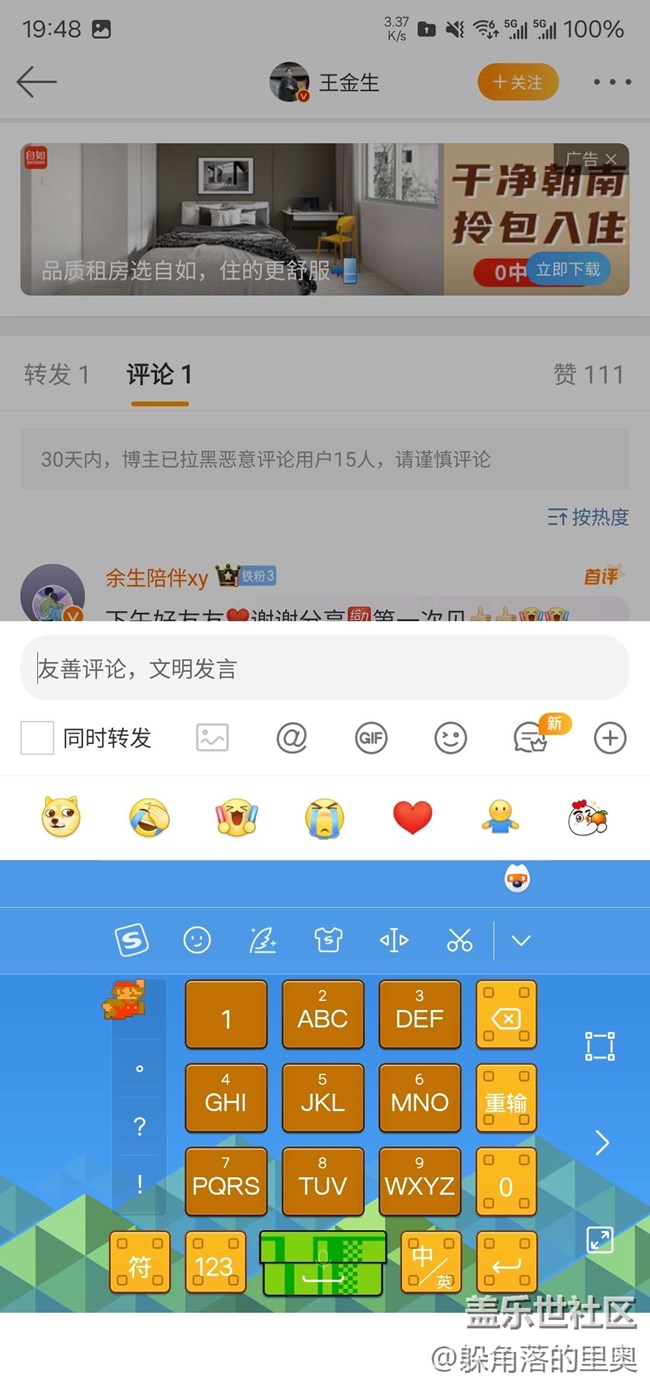Image resolution: width=650 pixels, height=1394 pixels.
Task: Focus the 友善评论 comment input field
Action: tap(324, 668)
